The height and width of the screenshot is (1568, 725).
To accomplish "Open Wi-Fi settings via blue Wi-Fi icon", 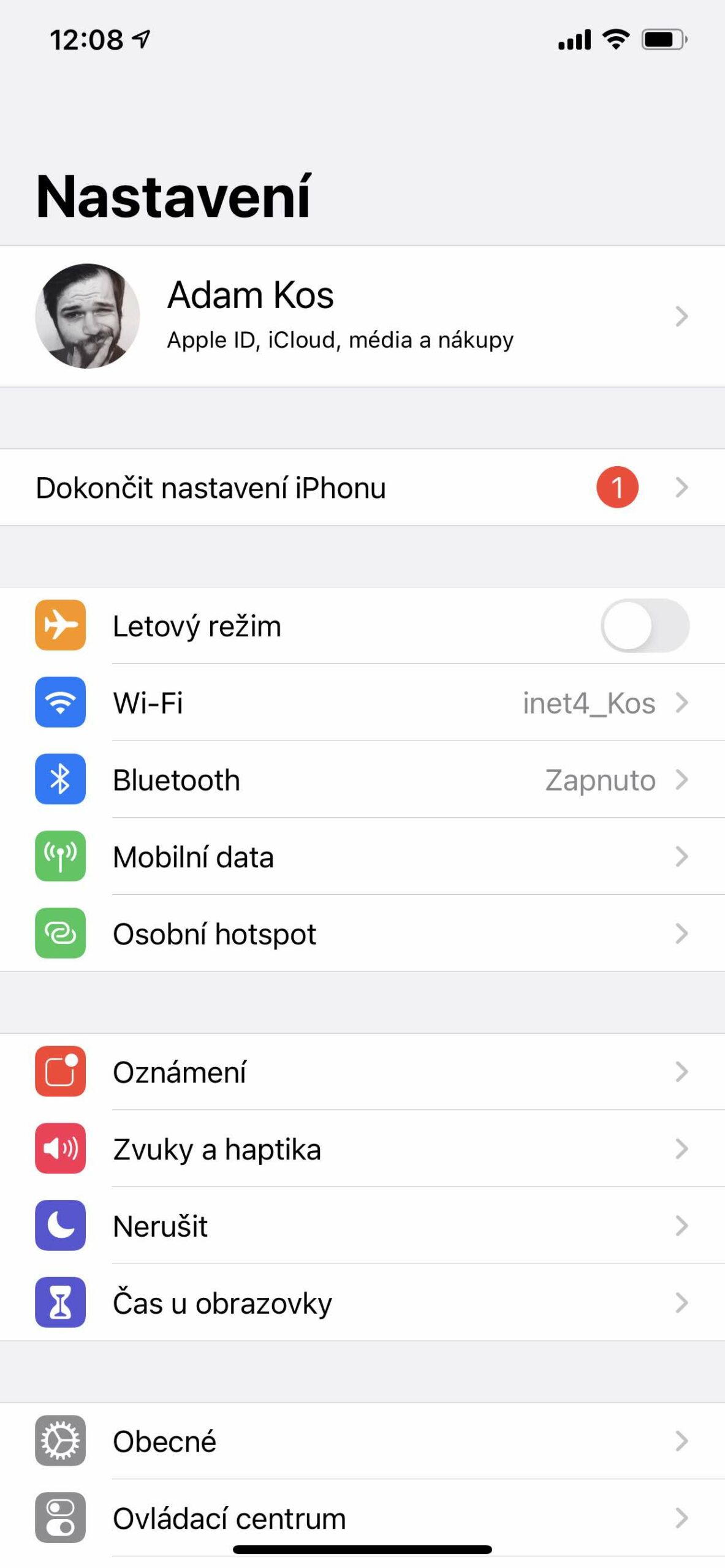I will coord(59,703).
